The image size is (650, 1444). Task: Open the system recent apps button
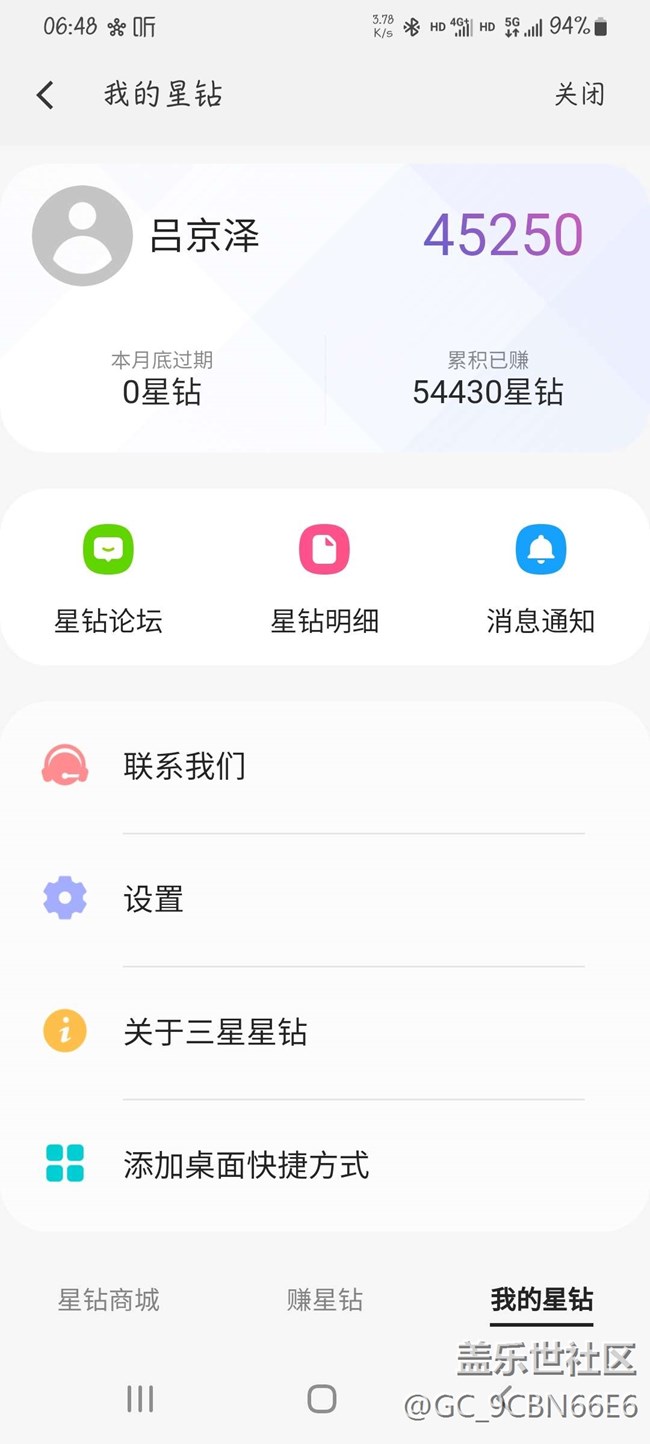point(140,1399)
